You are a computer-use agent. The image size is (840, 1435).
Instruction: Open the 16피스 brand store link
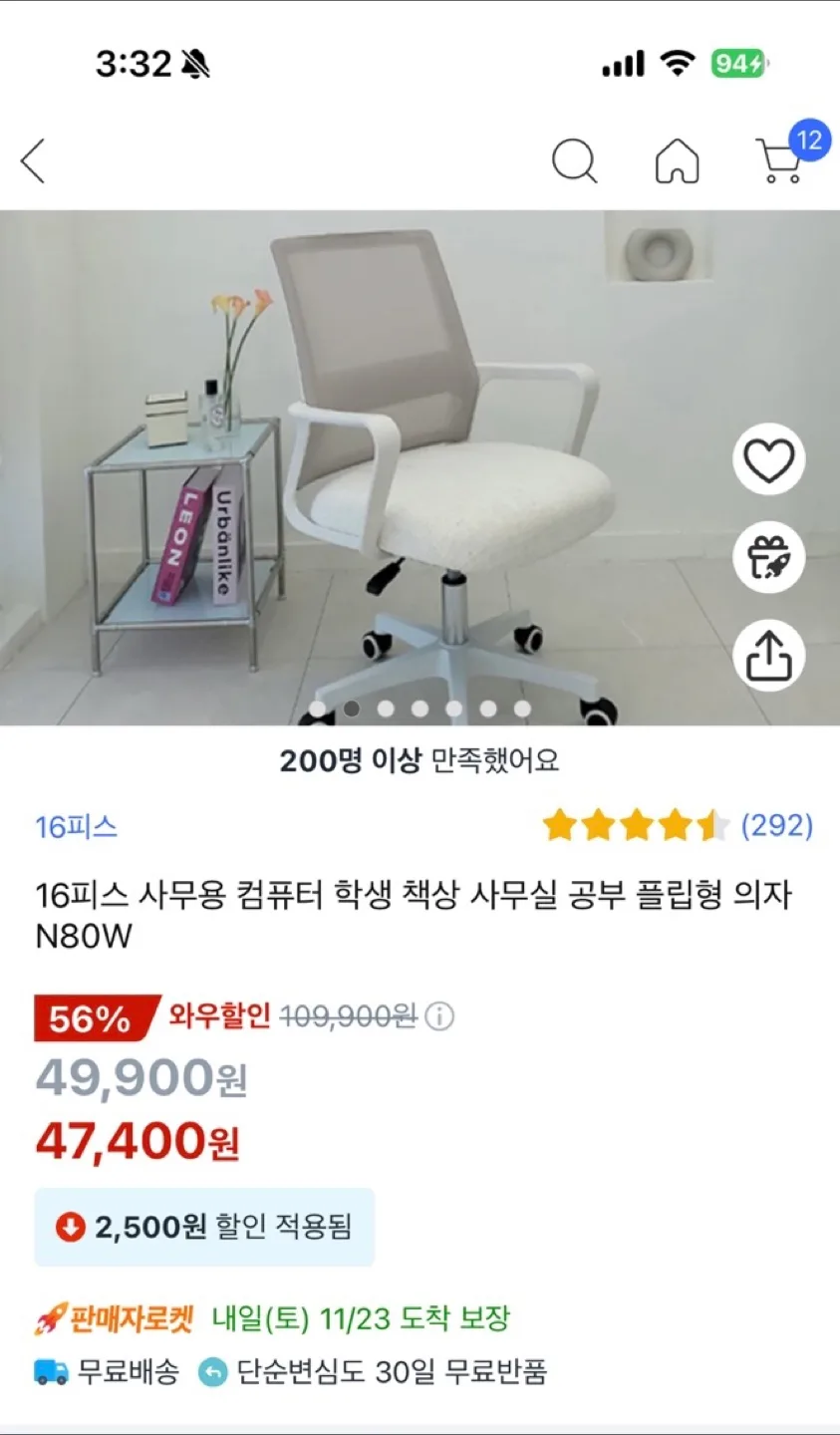click(x=77, y=826)
